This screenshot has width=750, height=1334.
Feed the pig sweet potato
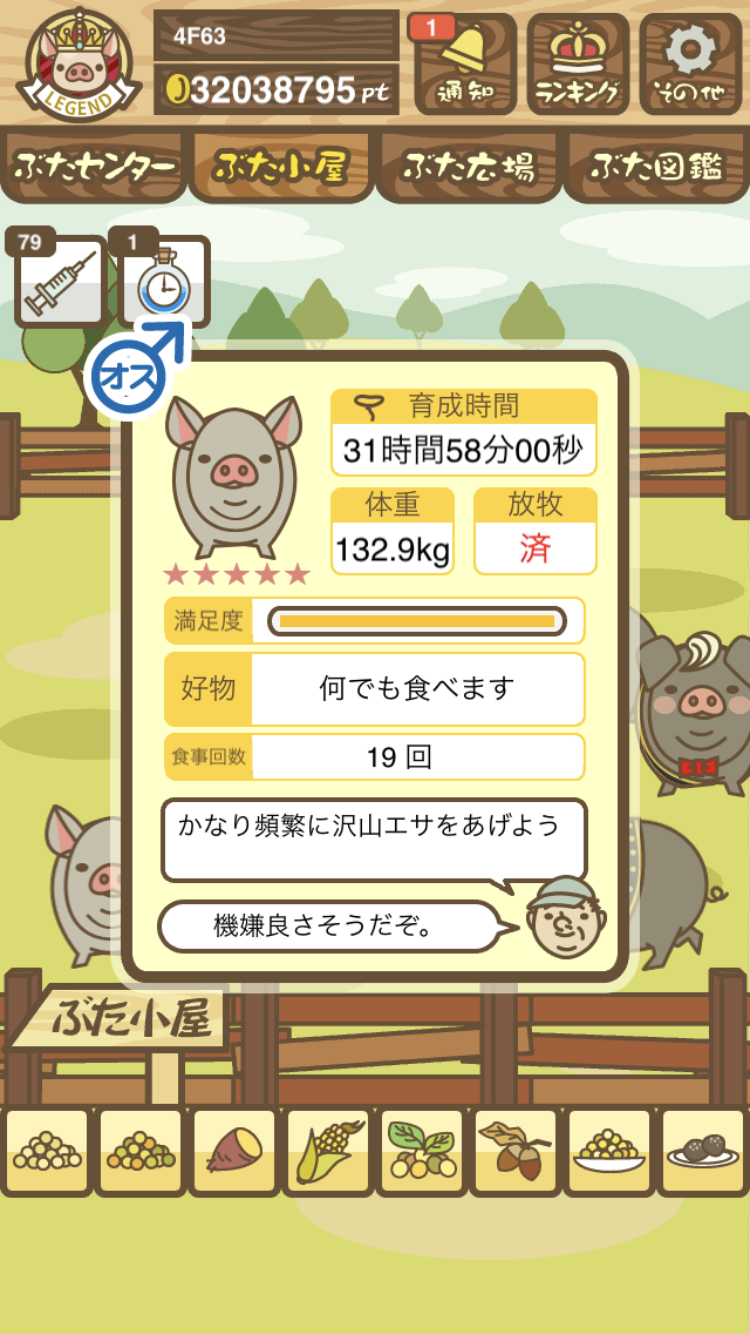[233, 1151]
